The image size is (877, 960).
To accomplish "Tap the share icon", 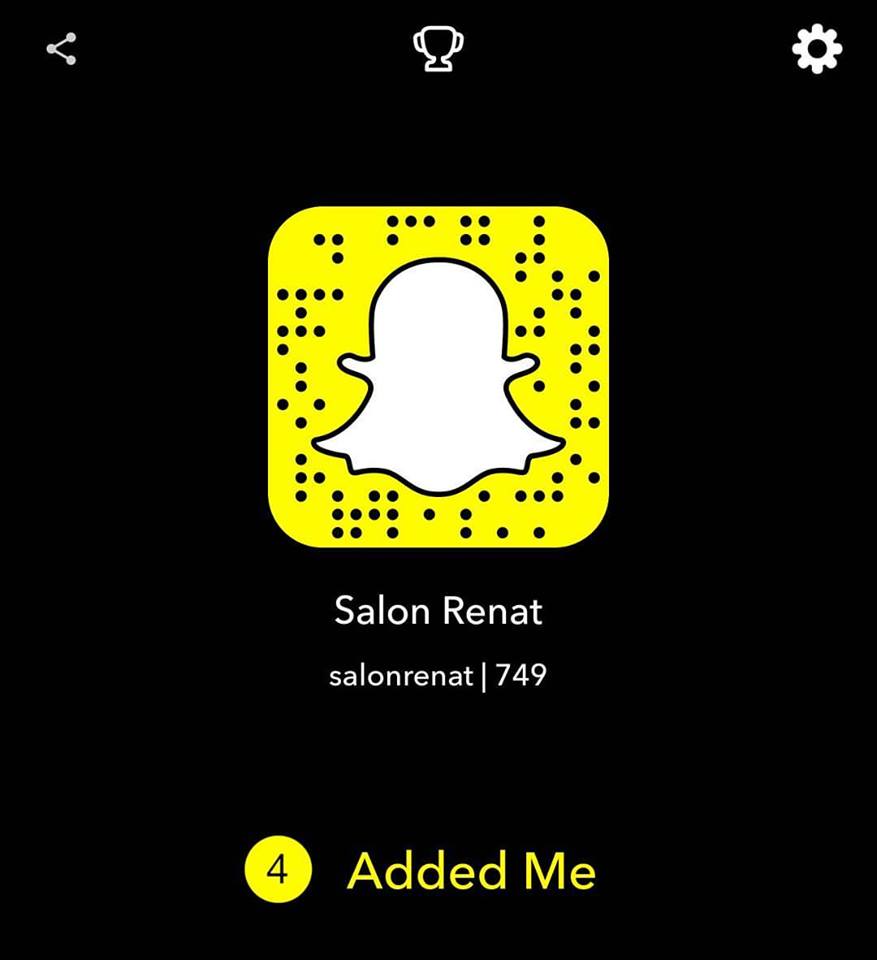I will click(61, 49).
